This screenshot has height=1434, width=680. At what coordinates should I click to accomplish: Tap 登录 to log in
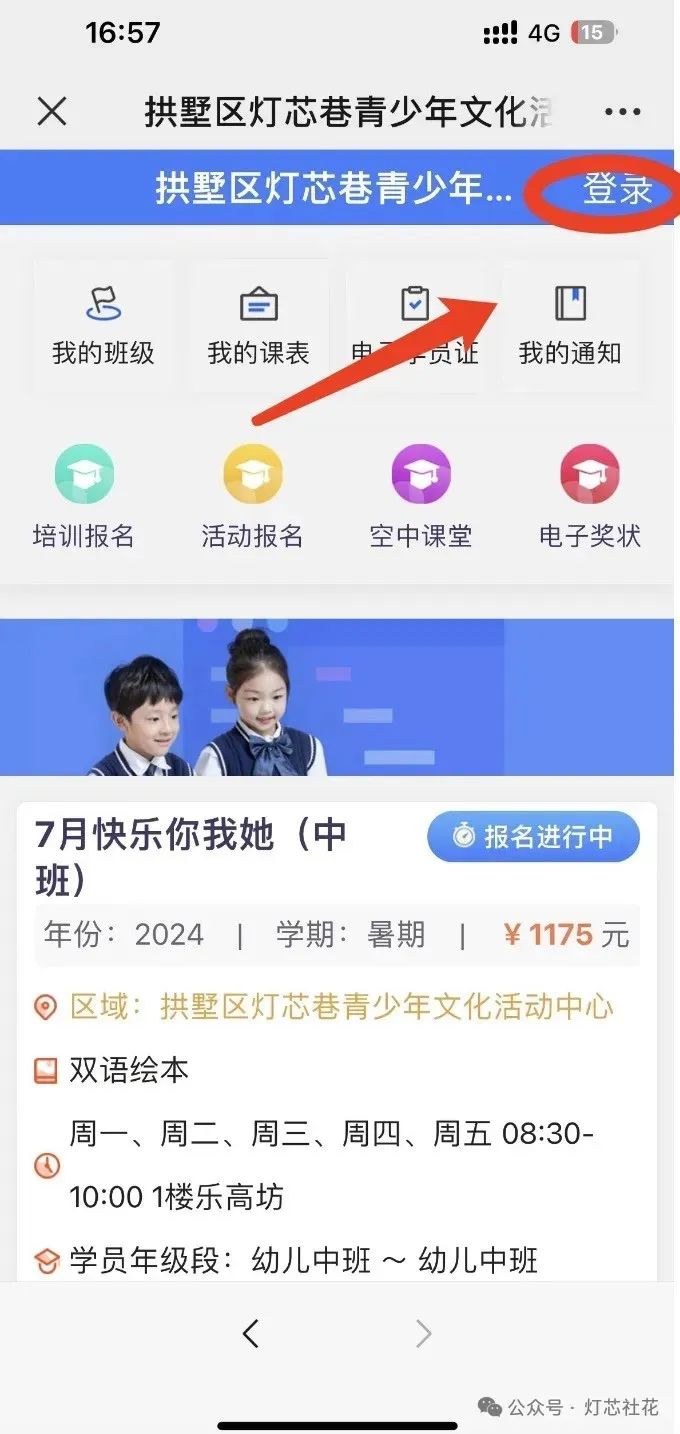click(x=616, y=189)
